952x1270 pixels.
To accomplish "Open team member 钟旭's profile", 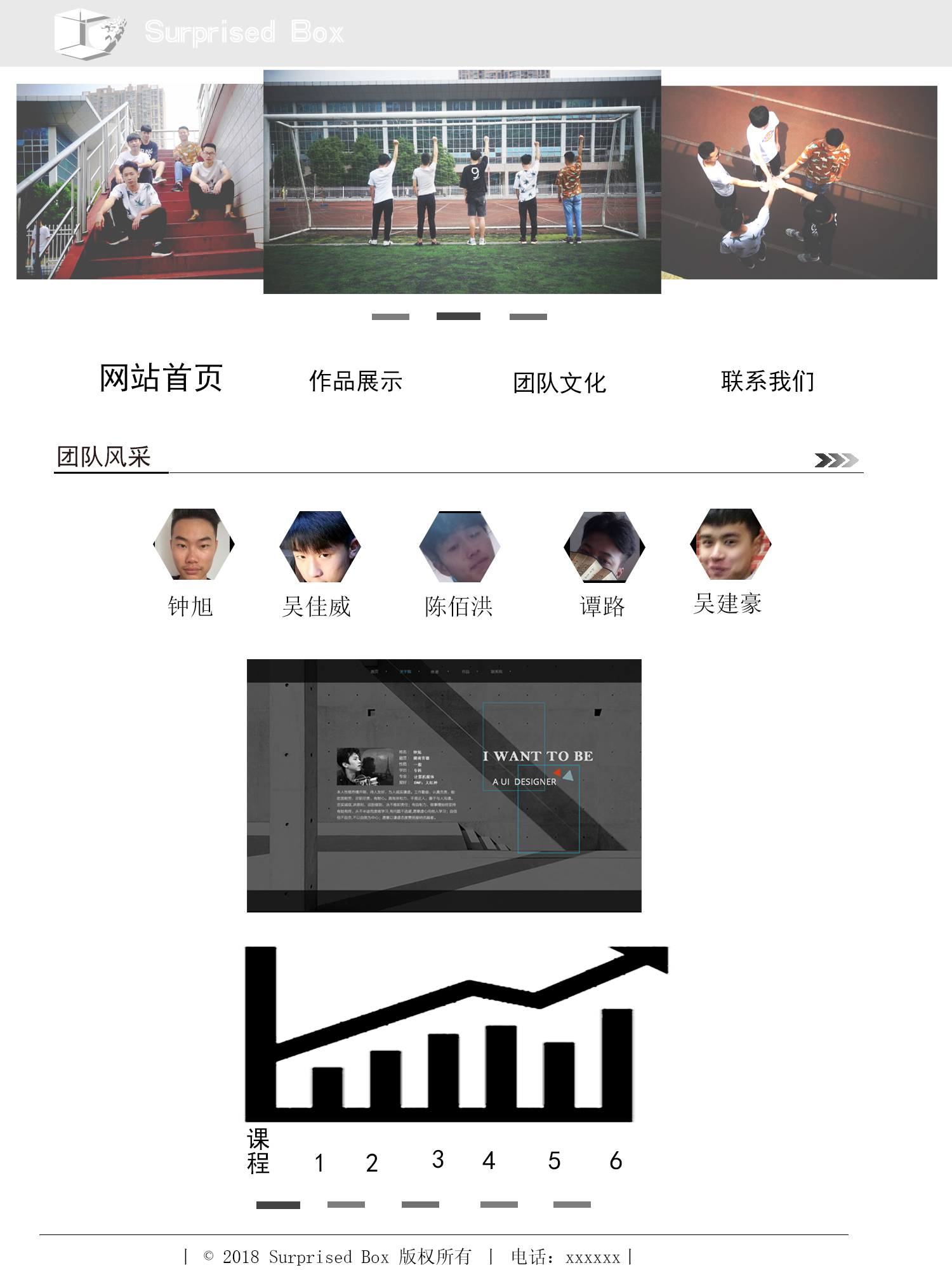I will pyautogui.click(x=194, y=544).
